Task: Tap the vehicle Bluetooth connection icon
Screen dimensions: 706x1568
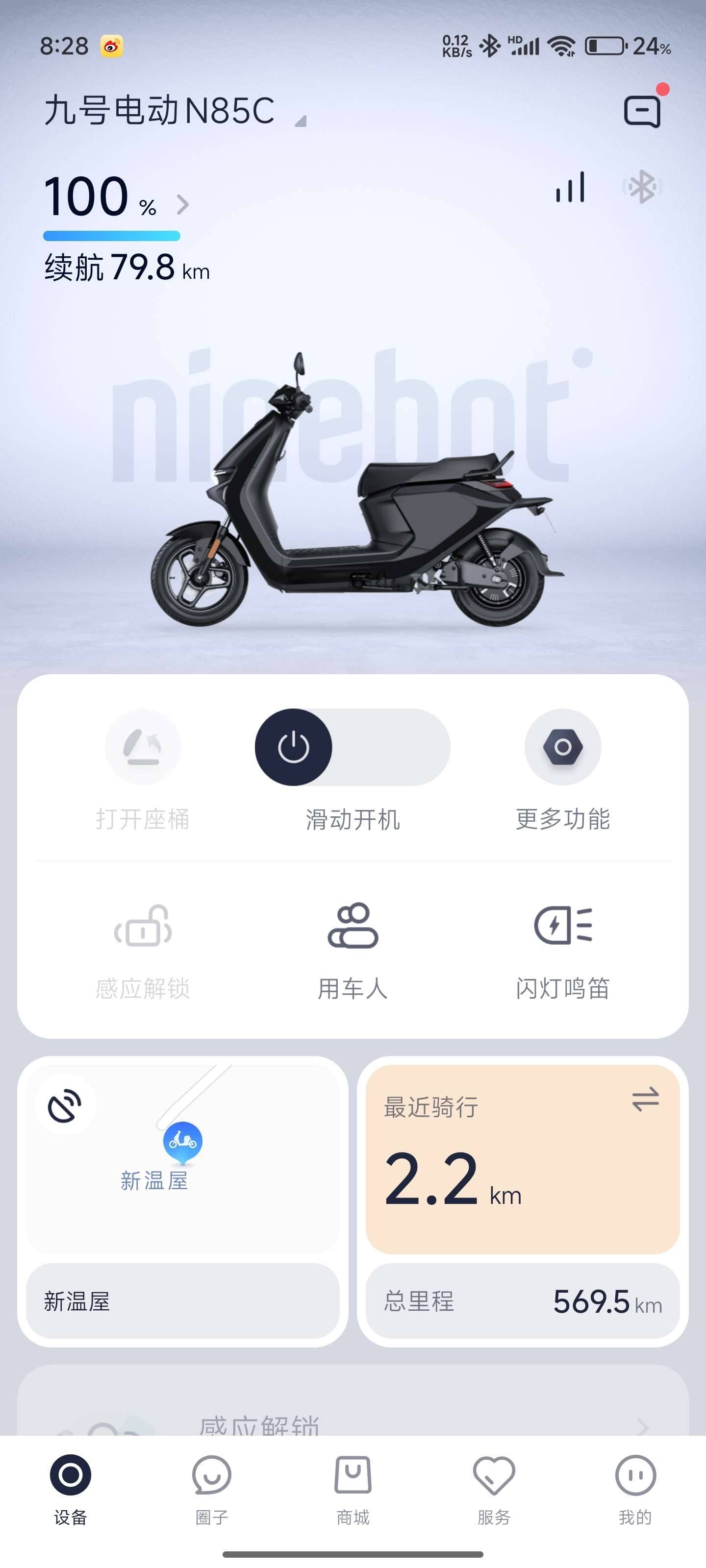Action: [x=641, y=187]
